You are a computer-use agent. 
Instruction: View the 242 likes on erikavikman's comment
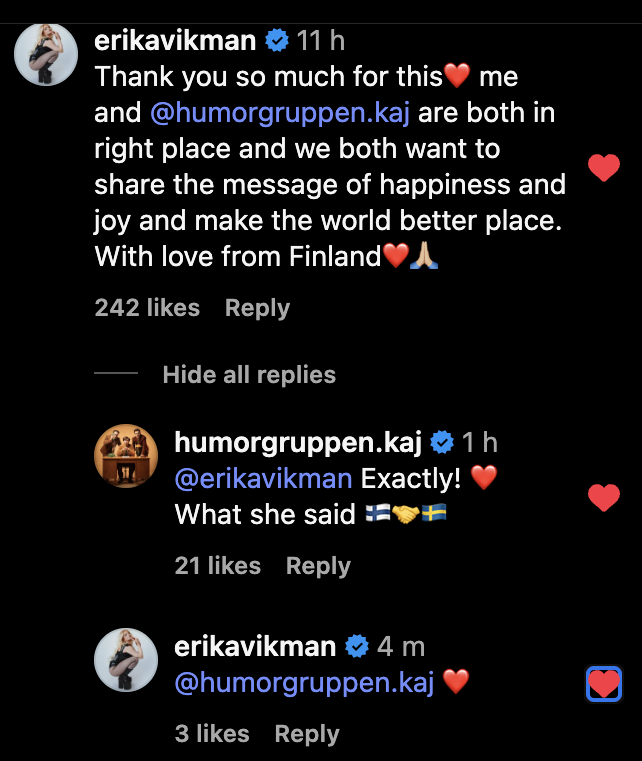147,308
